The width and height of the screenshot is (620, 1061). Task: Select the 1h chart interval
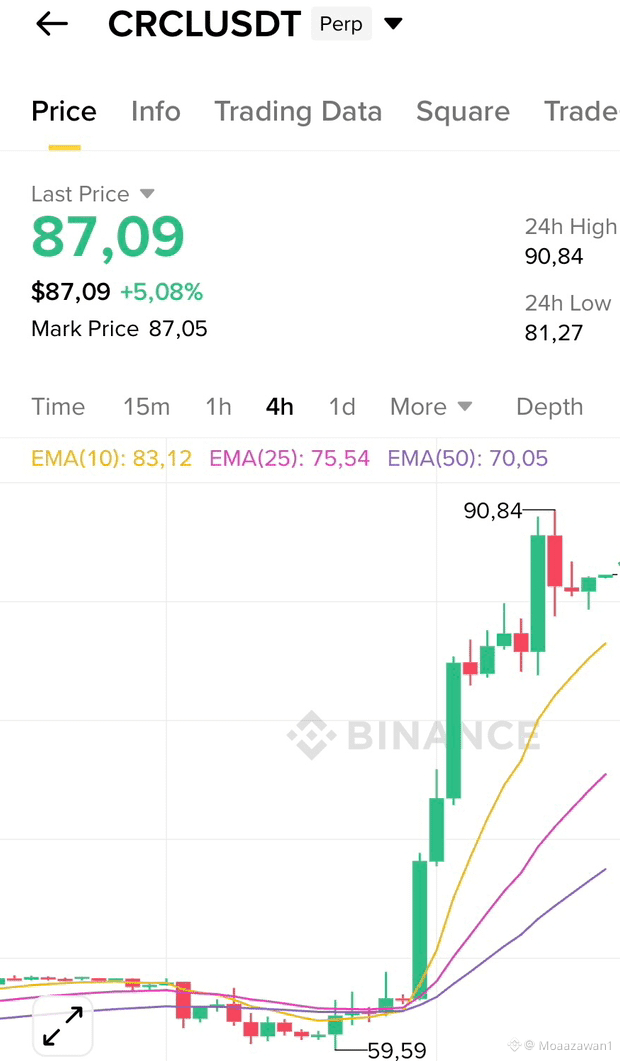click(219, 407)
